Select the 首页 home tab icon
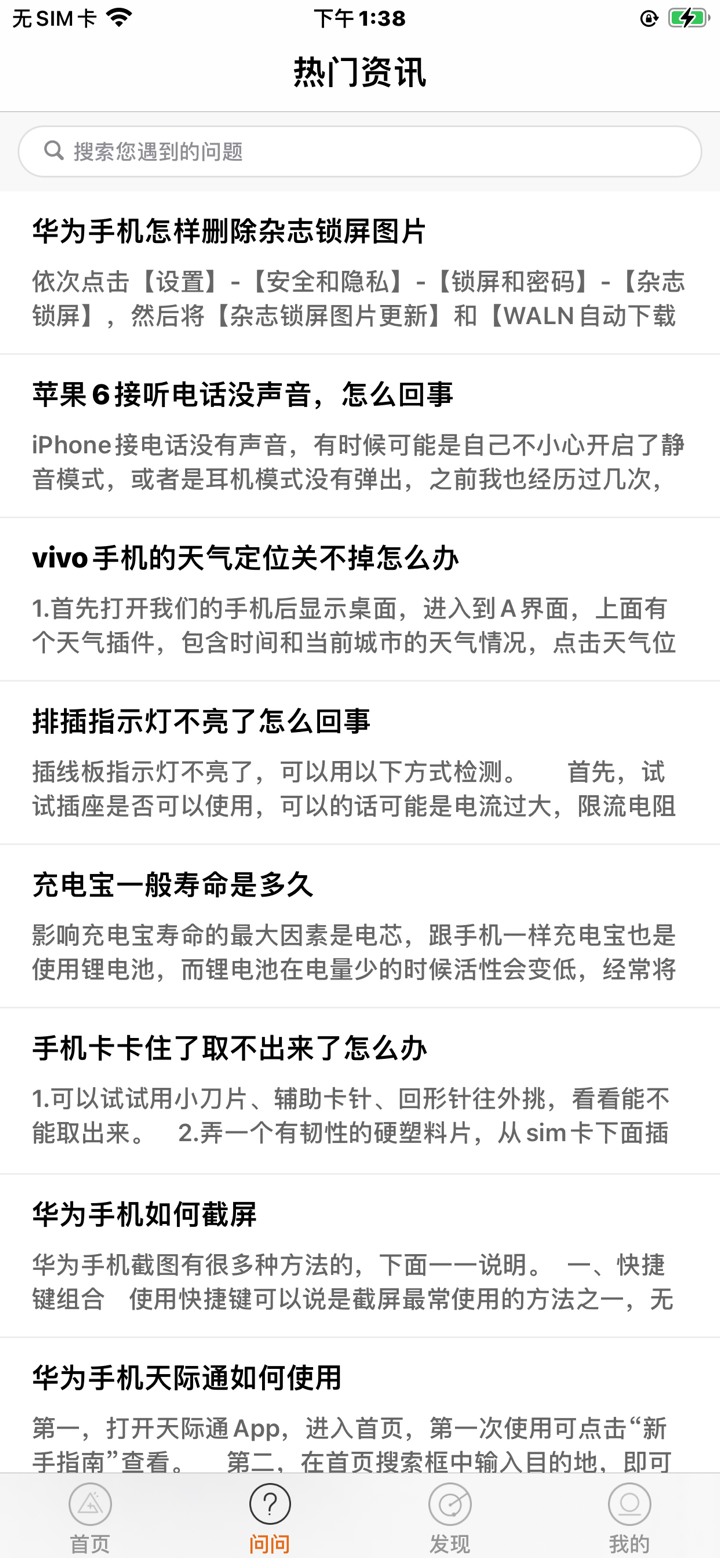 [x=89, y=1502]
